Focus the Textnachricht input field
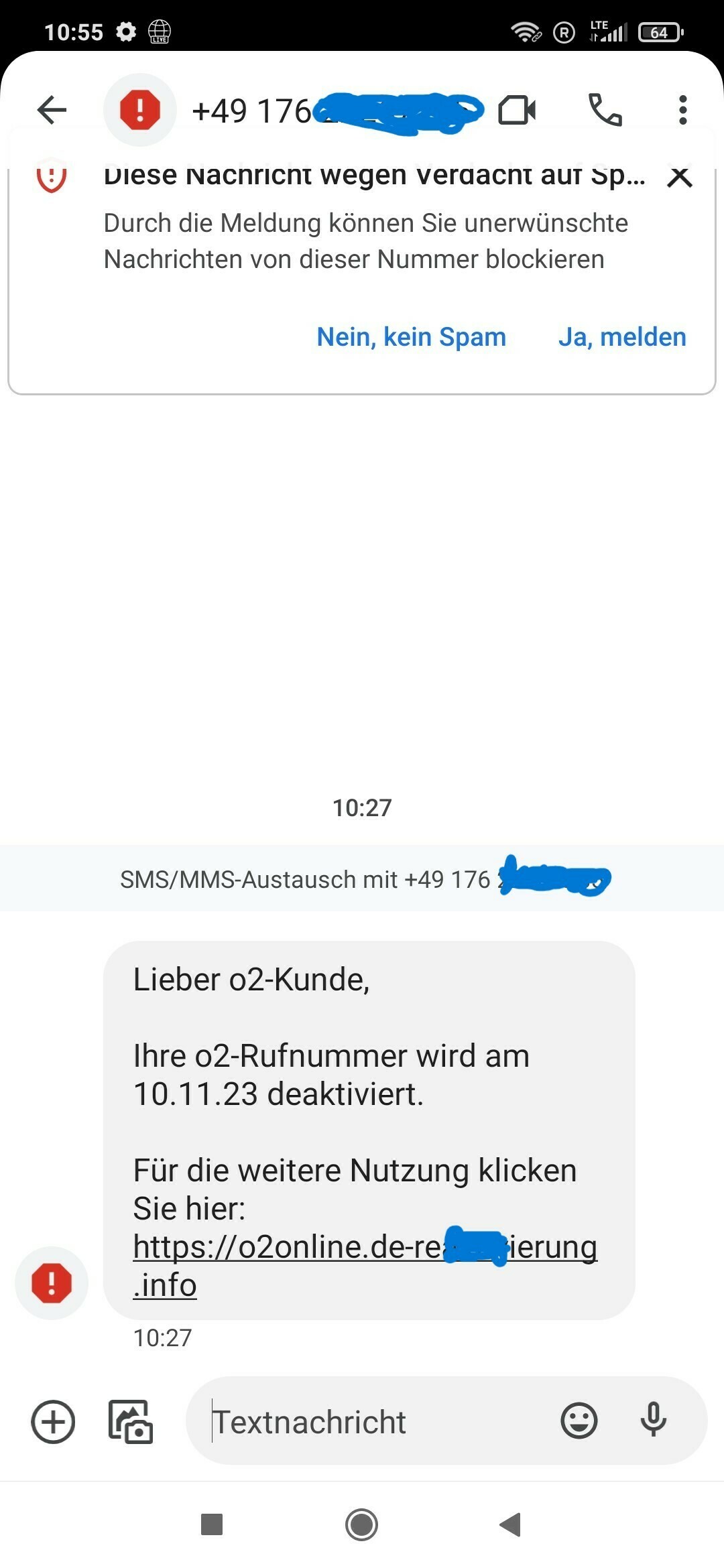 375,1421
